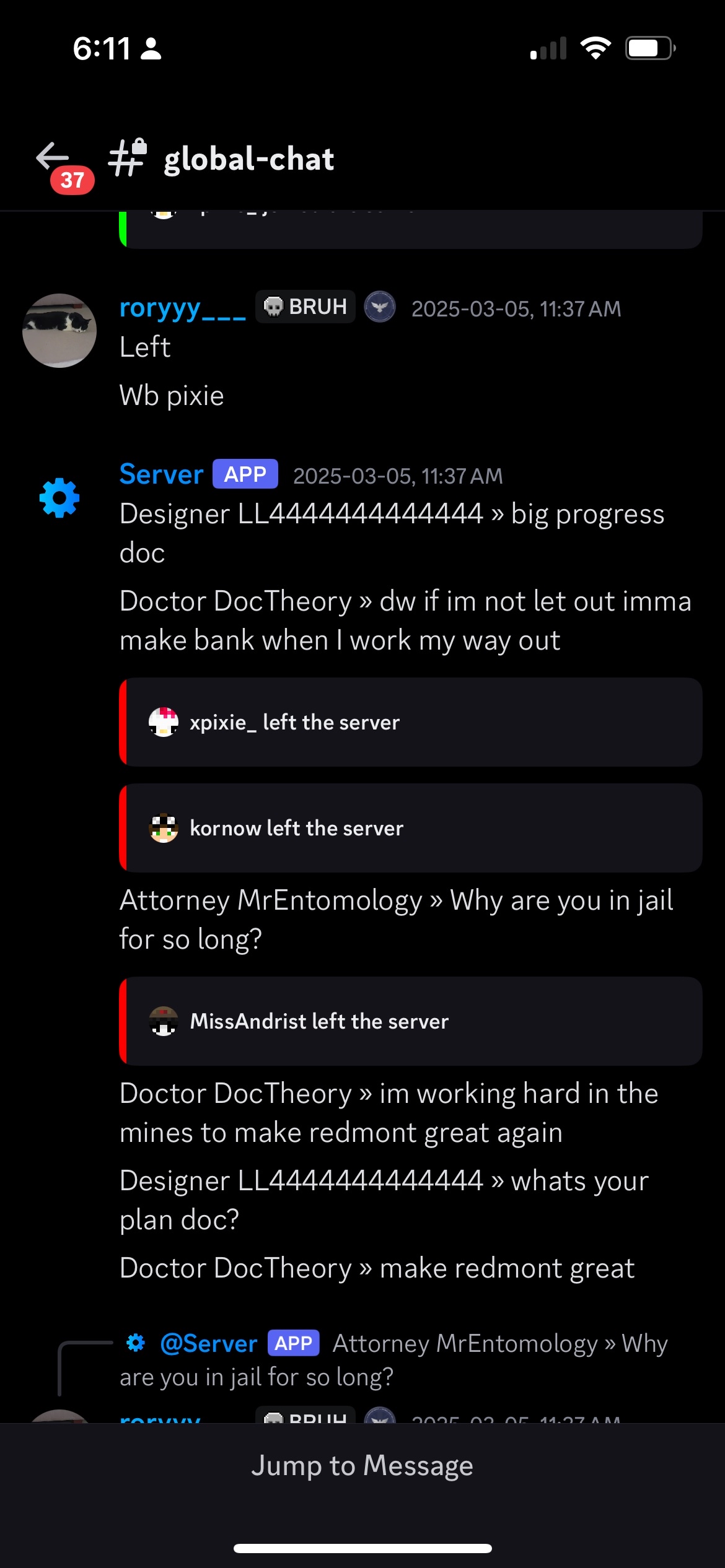Open the Server app gear avatar
The width and height of the screenshot is (725, 1568).
pos(59,498)
